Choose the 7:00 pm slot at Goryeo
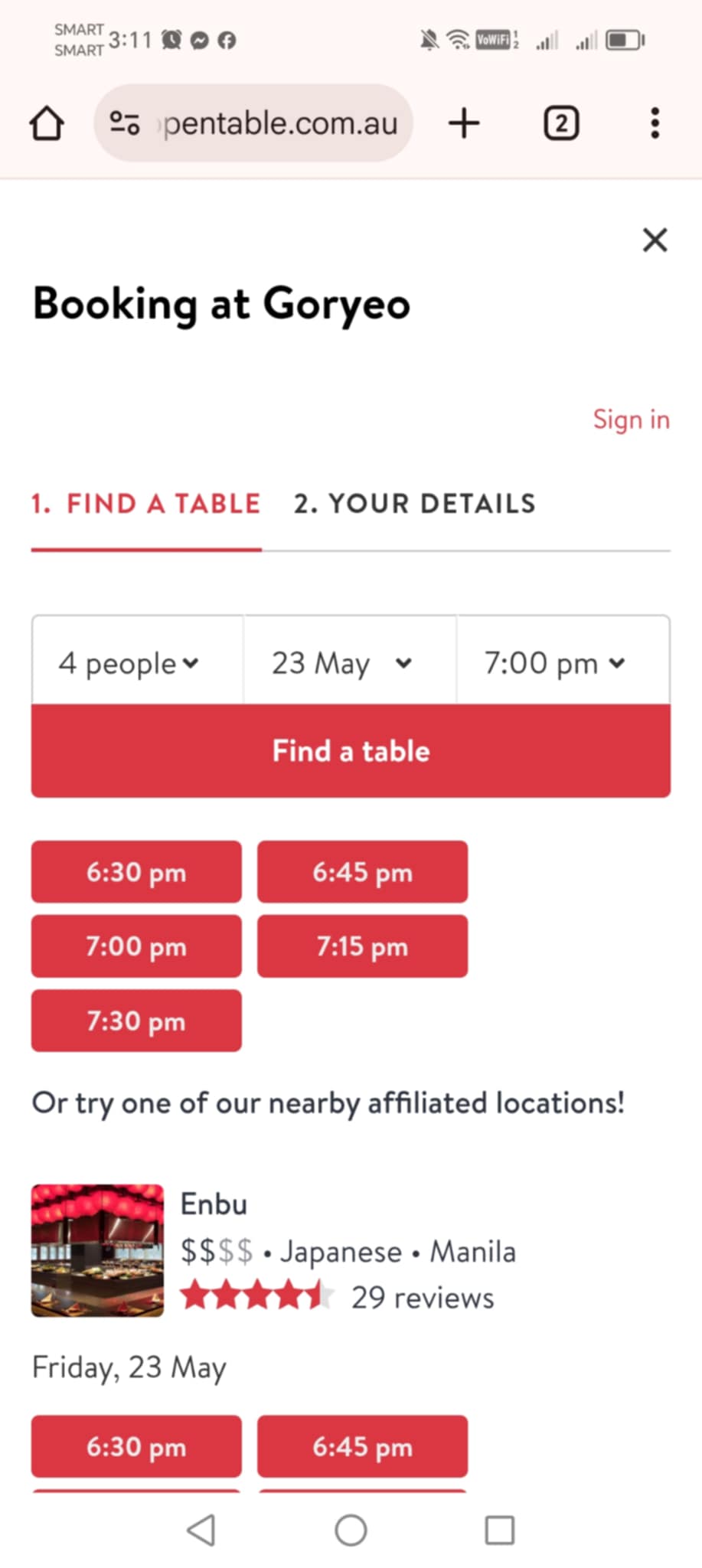This screenshot has width=702, height=1568. click(x=136, y=946)
